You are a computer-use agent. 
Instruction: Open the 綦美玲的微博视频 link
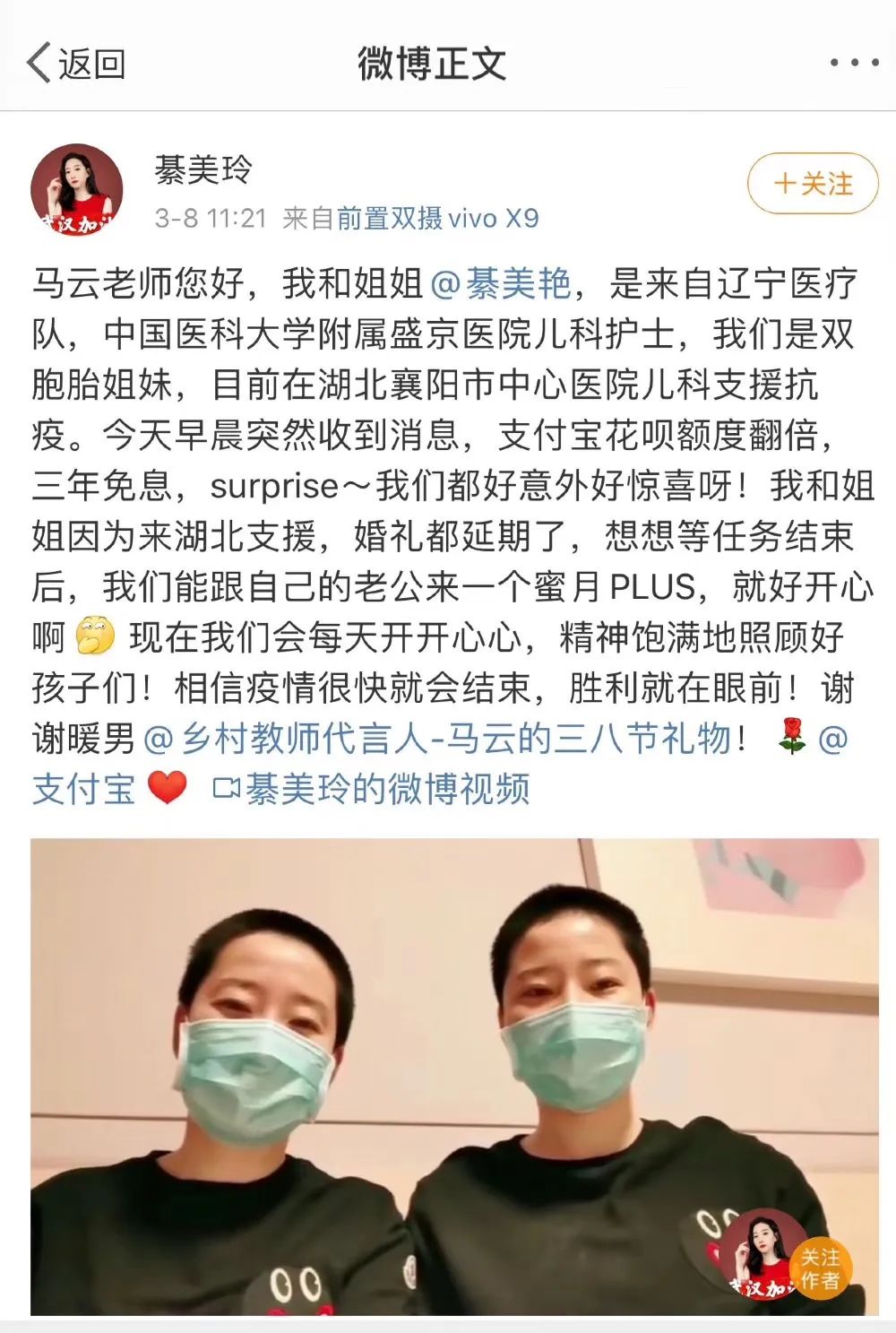coord(372,789)
